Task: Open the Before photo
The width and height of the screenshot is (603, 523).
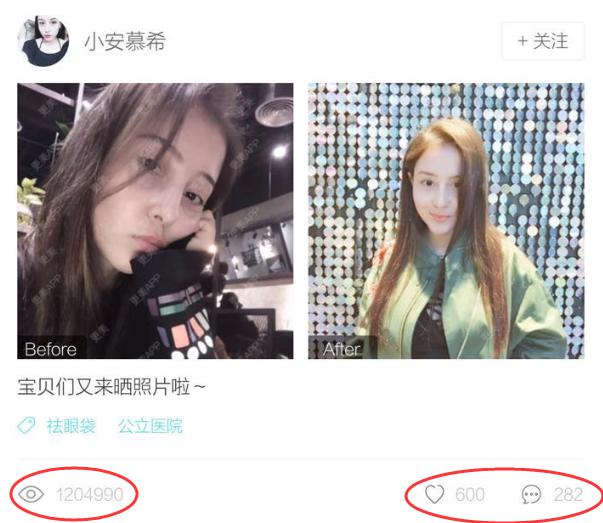Action: click(155, 220)
